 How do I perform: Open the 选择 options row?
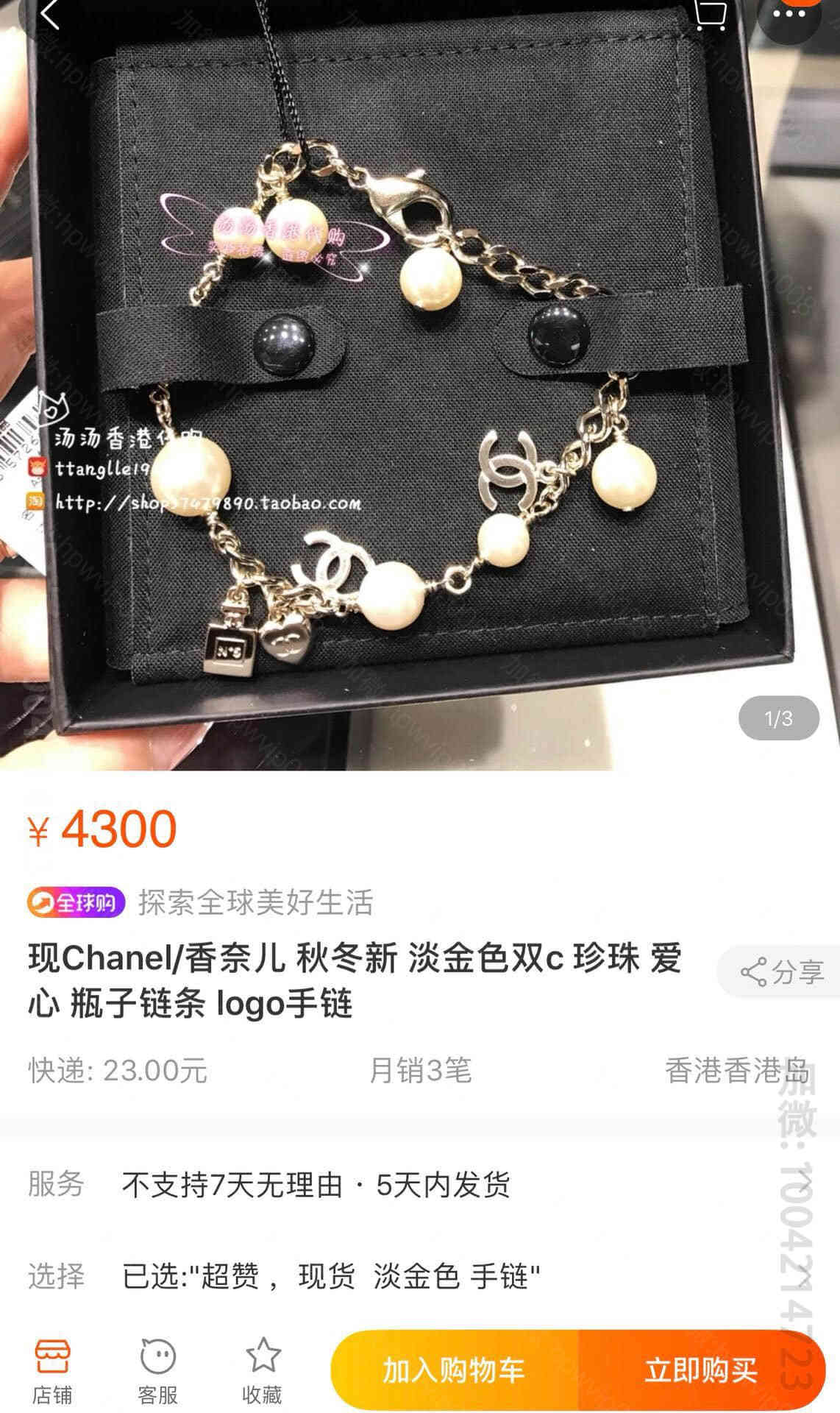coord(420,1275)
